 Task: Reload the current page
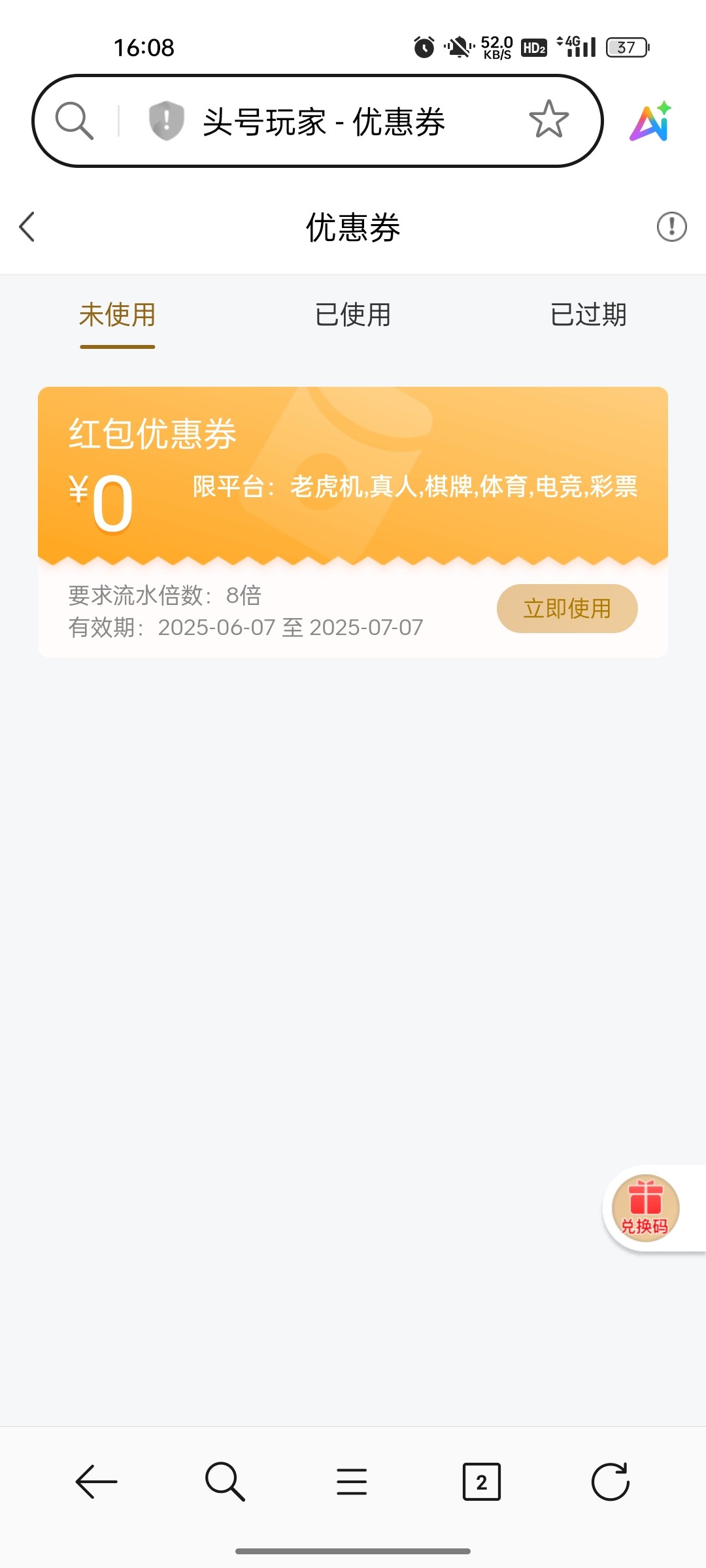click(x=610, y=1481)
